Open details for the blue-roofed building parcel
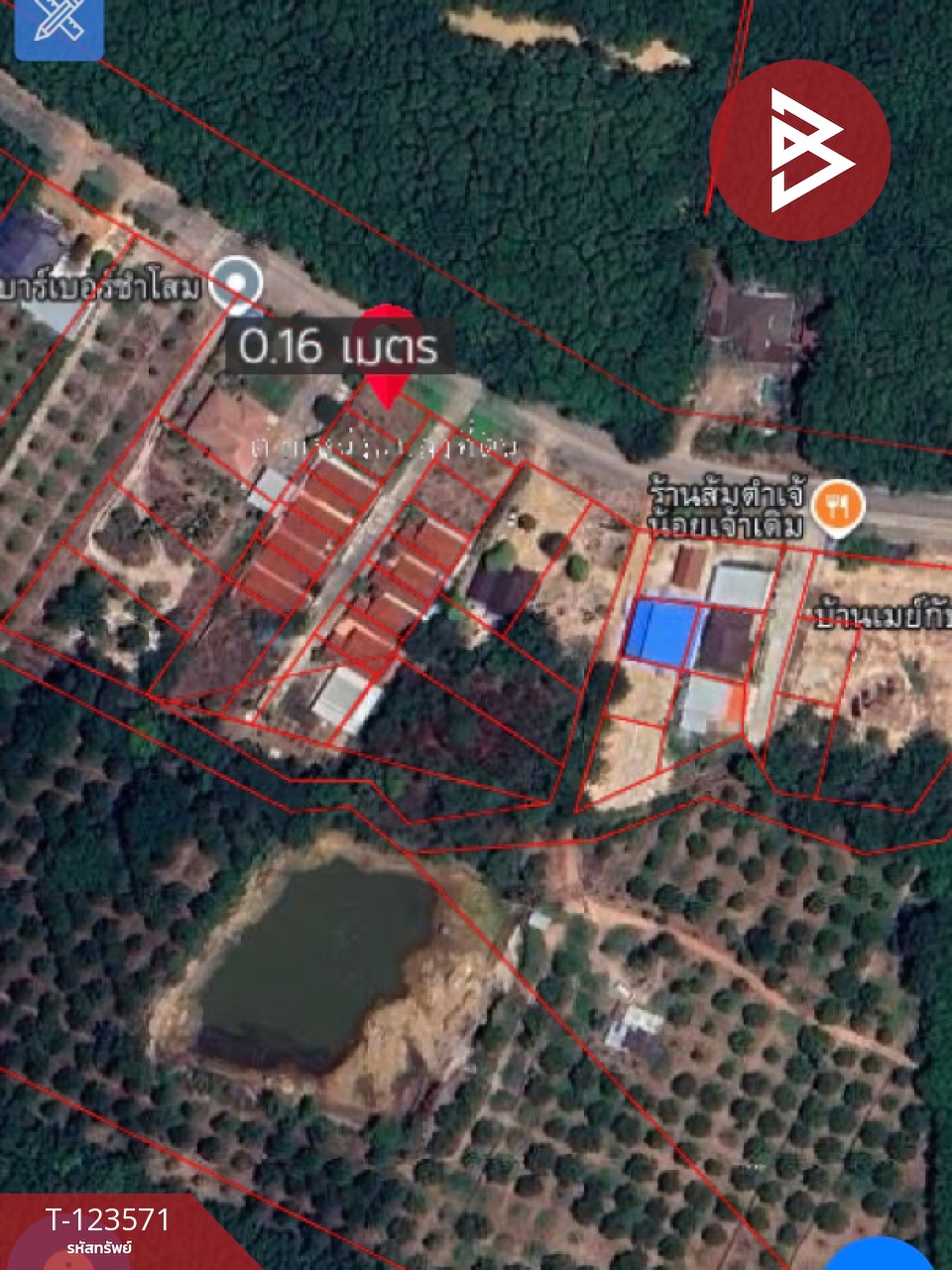 coord(659,630)
